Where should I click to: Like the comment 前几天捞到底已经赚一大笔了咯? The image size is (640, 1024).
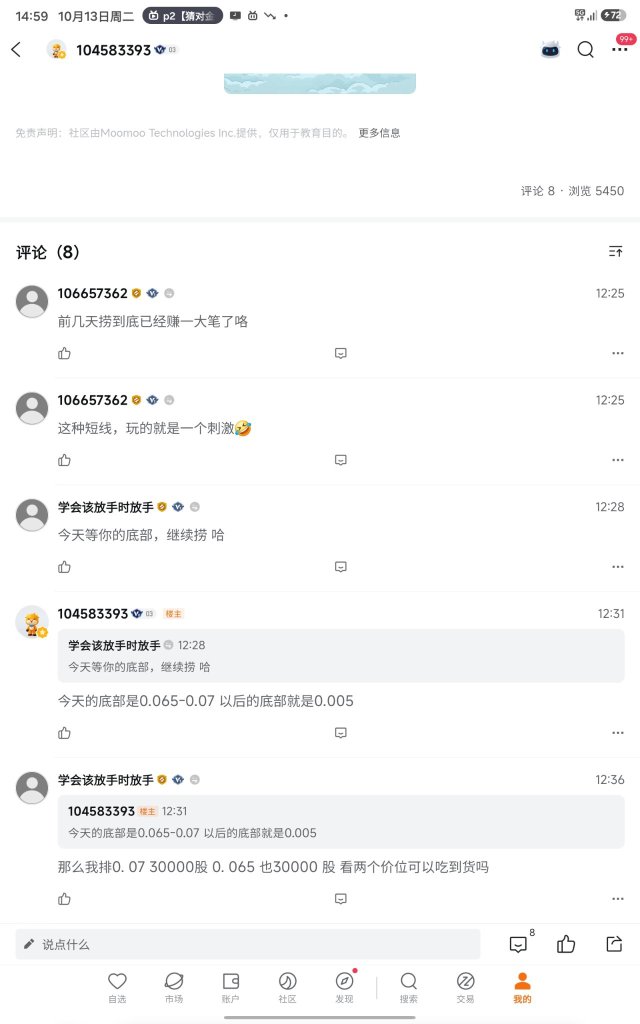[64, 353]
